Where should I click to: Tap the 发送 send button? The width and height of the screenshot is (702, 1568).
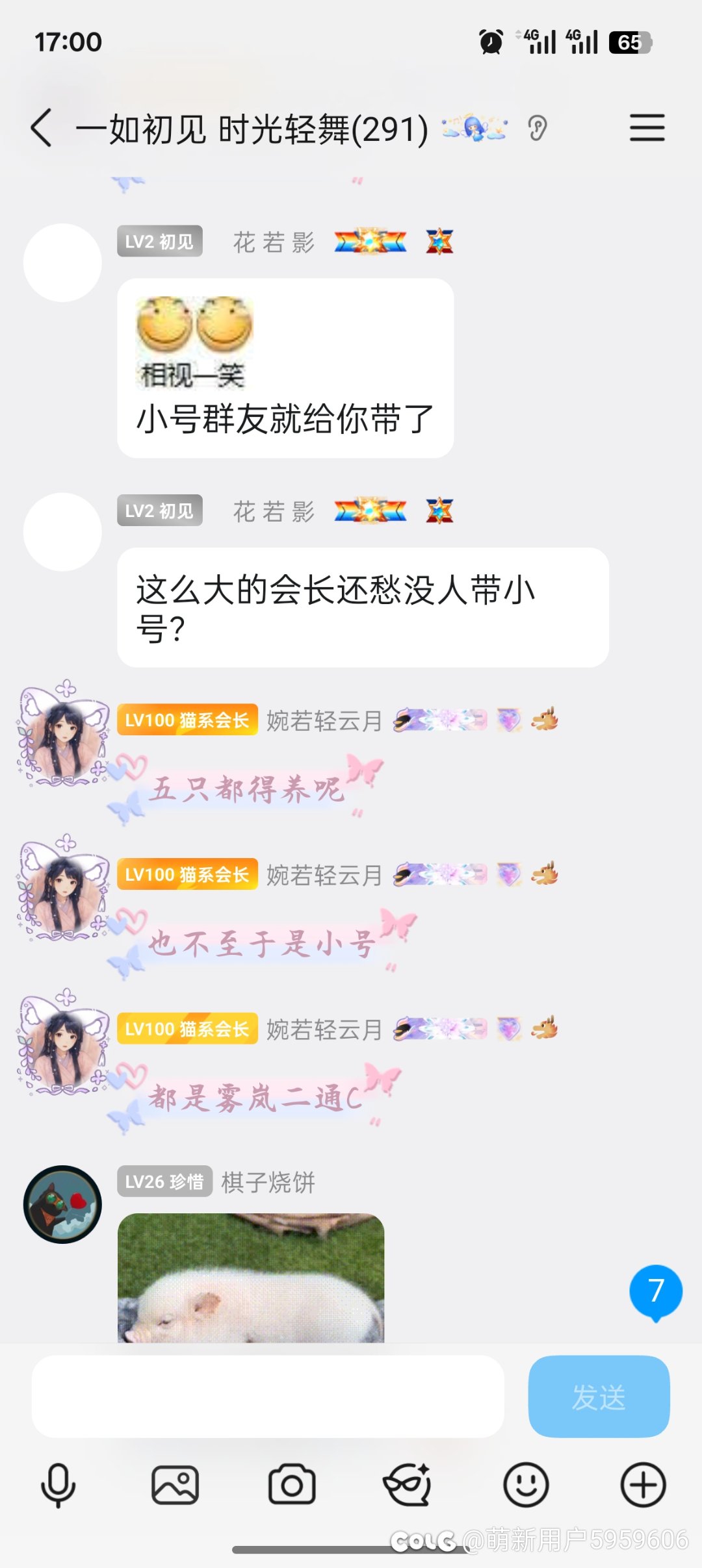pos(599,1396)
